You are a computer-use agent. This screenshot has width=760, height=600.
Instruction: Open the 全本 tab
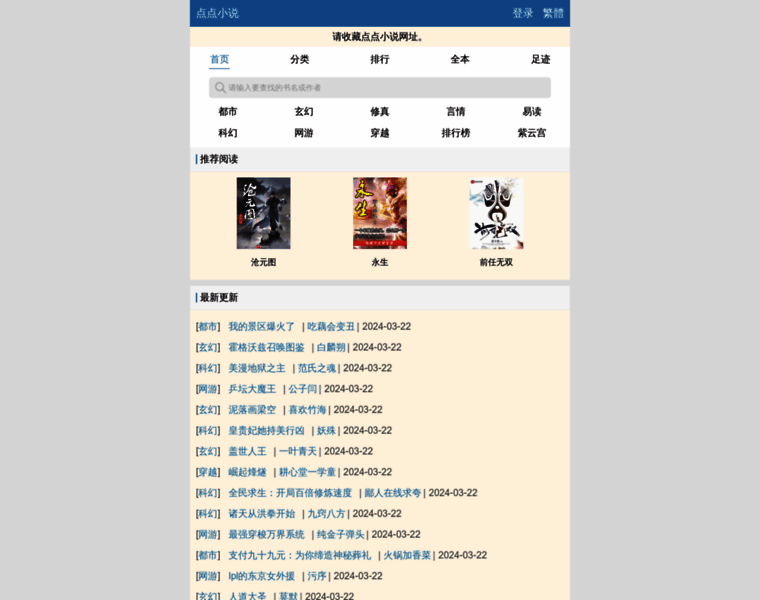[459, 59]
